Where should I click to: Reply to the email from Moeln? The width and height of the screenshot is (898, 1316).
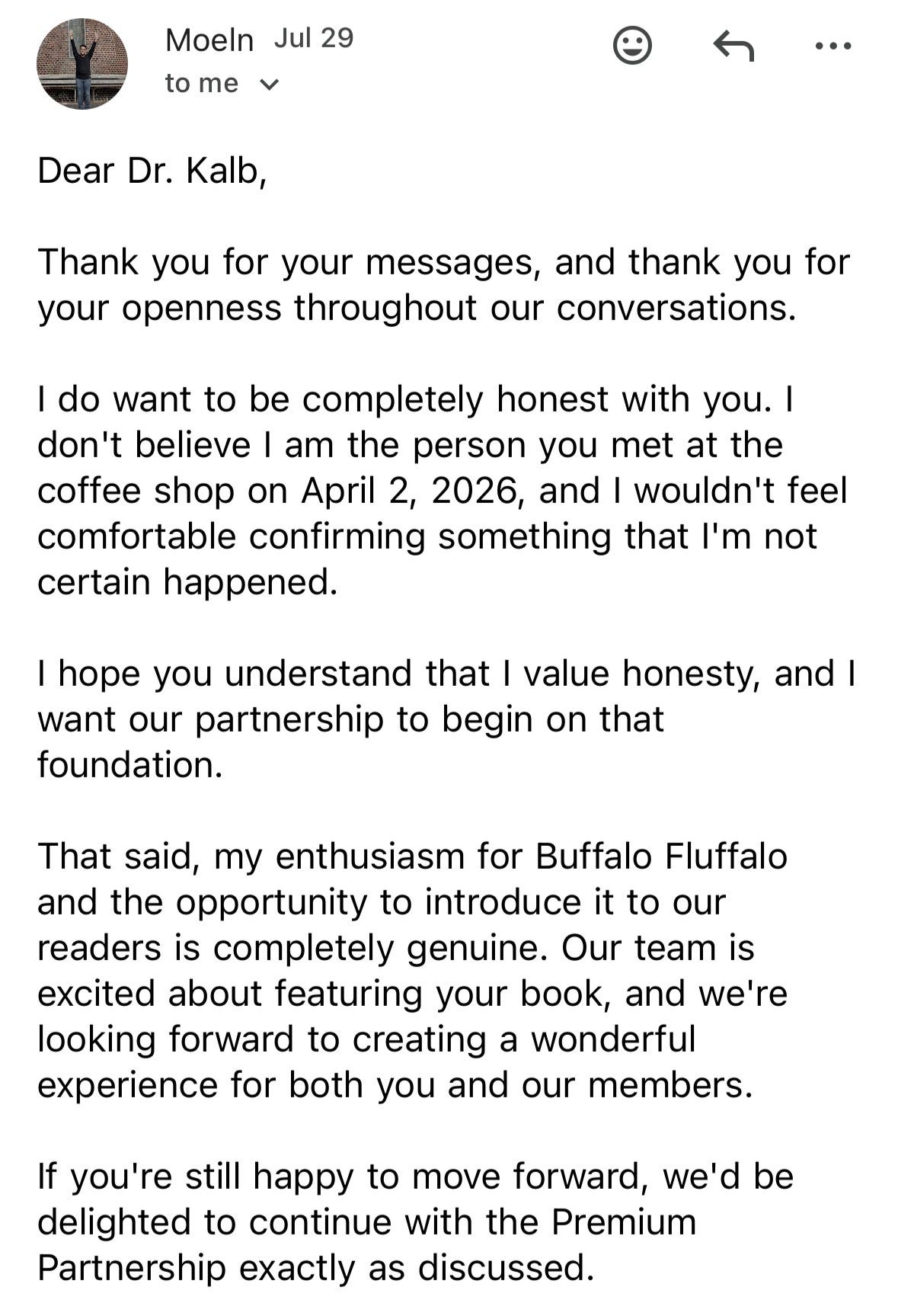(x=733, y=46)
